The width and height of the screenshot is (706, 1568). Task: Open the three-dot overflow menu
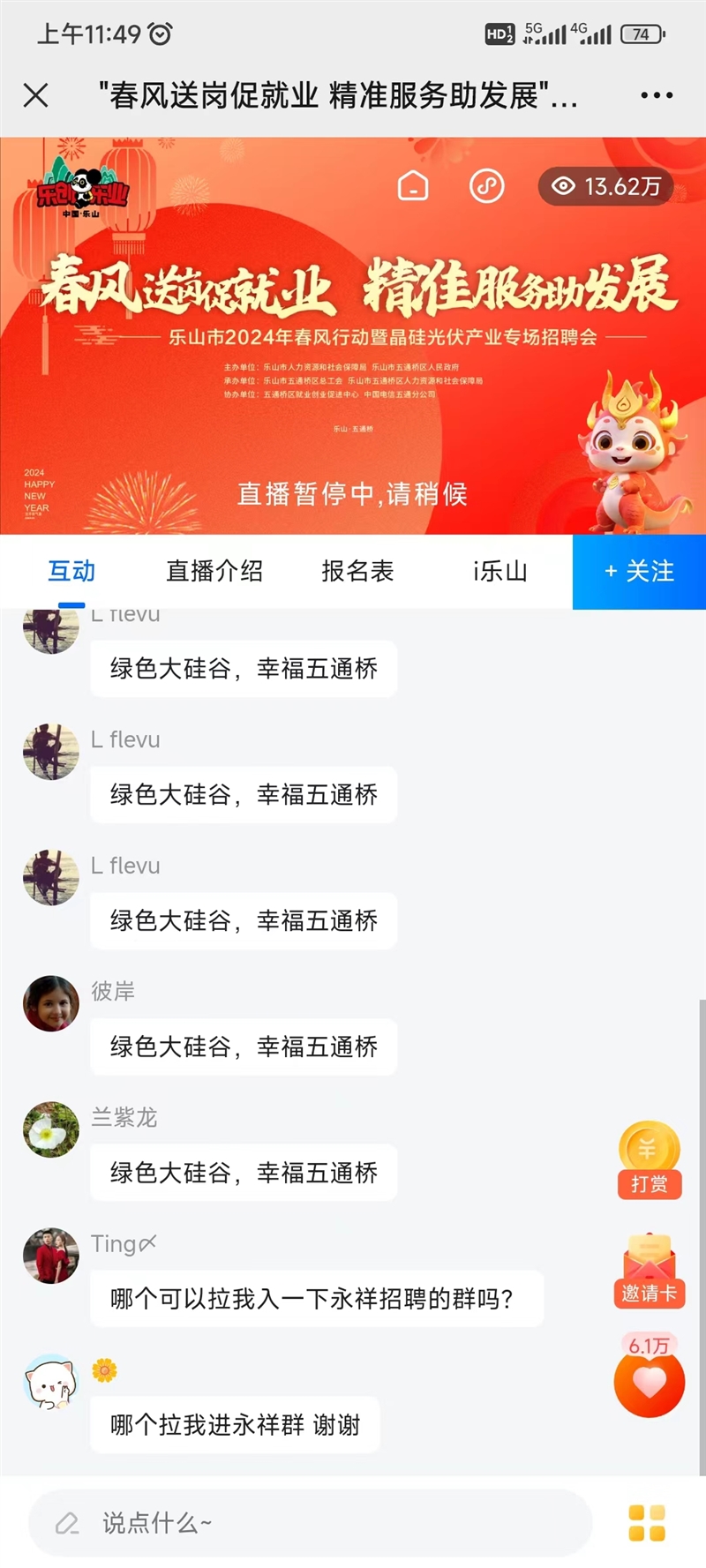[657, 95]
